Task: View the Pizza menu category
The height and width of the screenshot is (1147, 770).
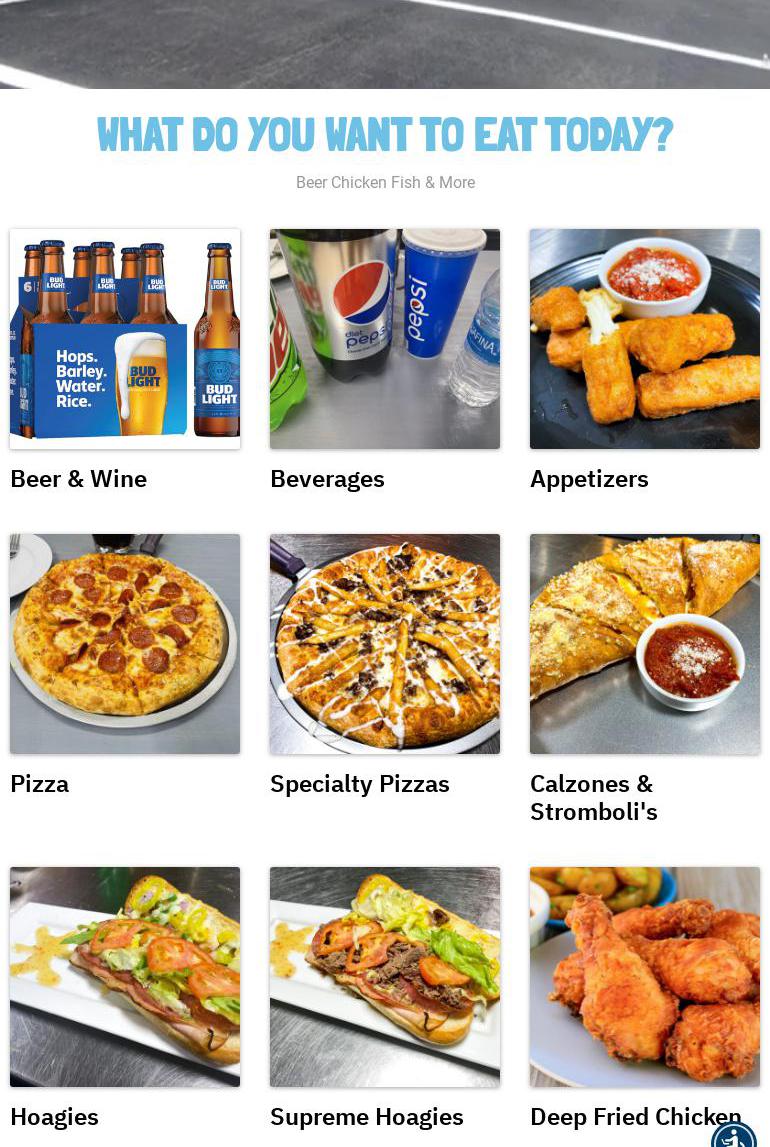Action: (124, 644)
